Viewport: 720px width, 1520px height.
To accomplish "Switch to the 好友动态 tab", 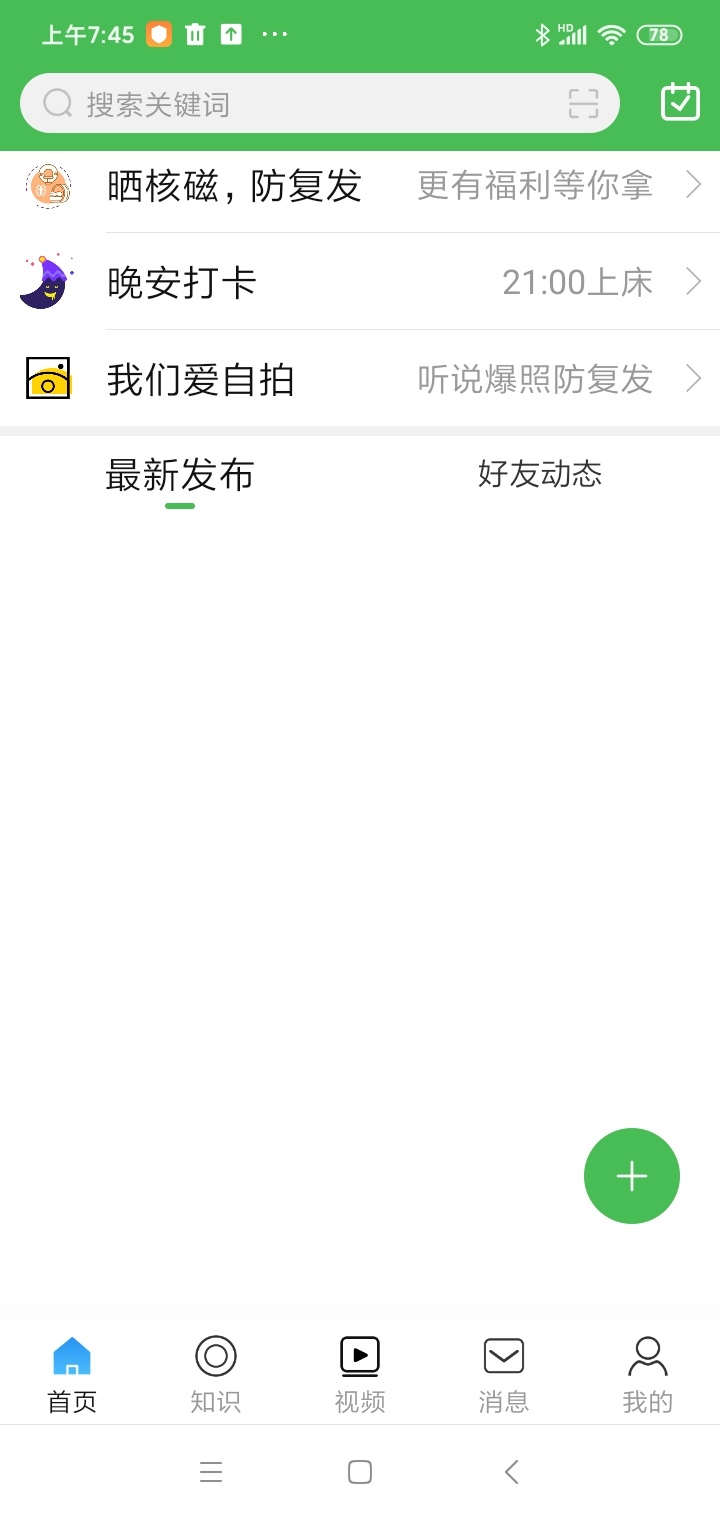I will (x=540, y=474).
